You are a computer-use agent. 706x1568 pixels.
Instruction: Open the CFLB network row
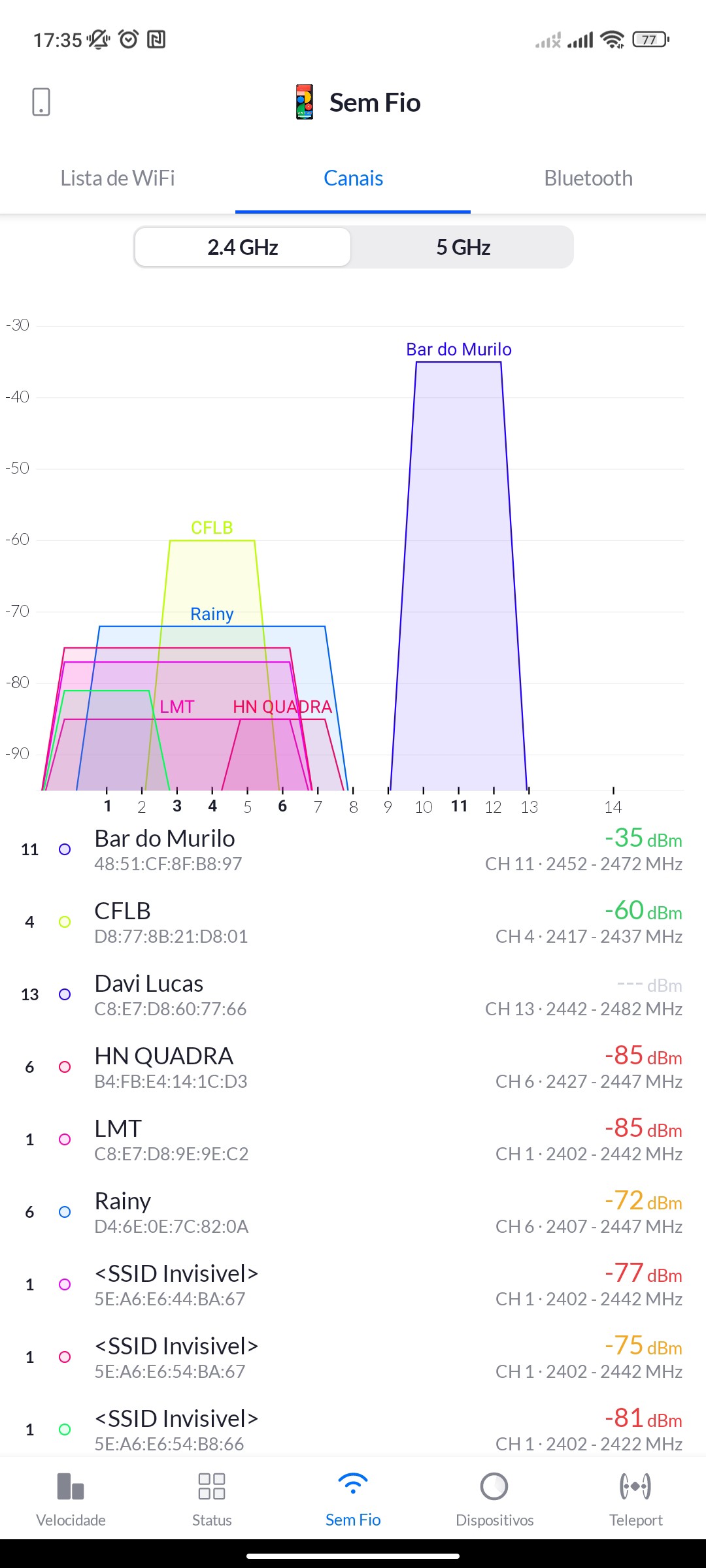click(353, 922)
